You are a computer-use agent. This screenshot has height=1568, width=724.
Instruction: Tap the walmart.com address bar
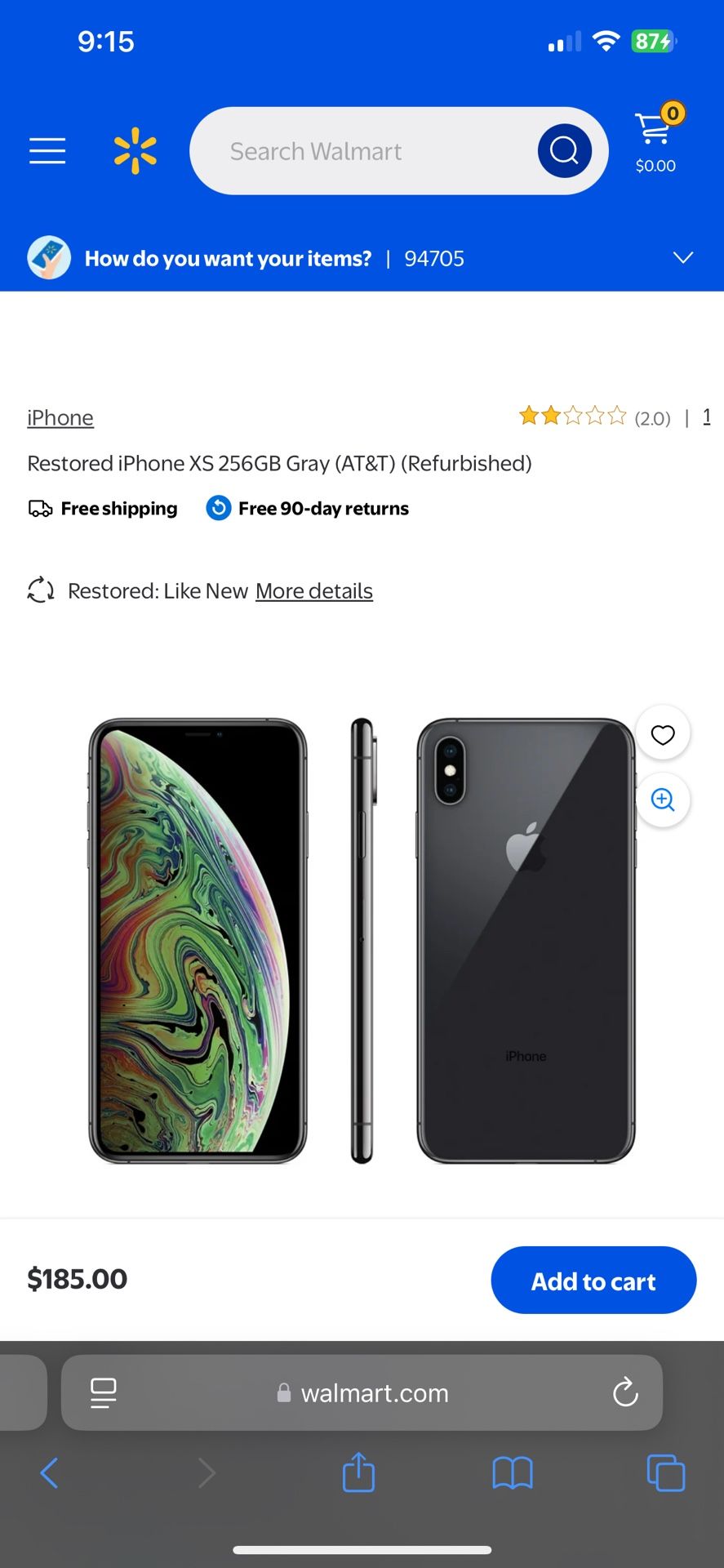(x=362, y=1392)
